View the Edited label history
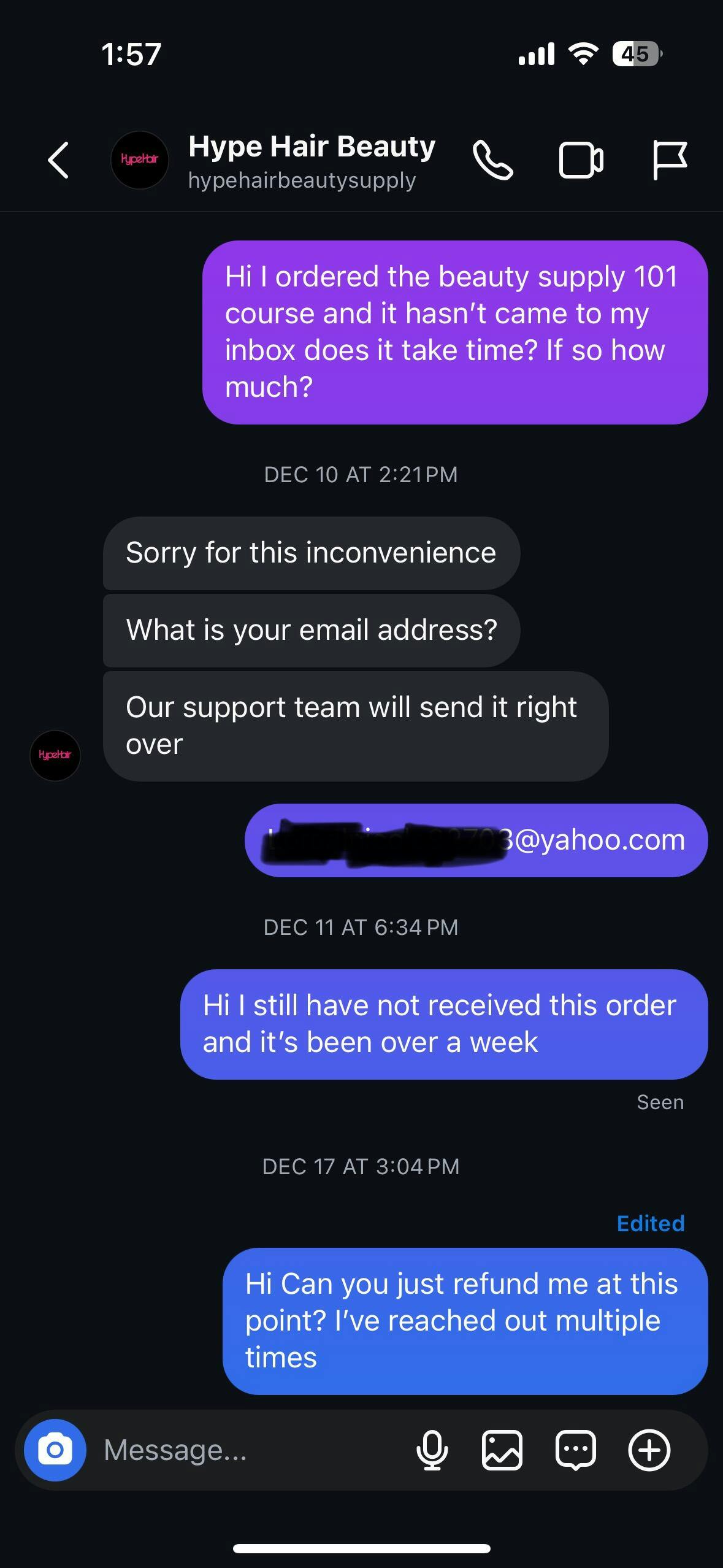The height and width of the screenshot is (1568, 723). [650, 1223]
